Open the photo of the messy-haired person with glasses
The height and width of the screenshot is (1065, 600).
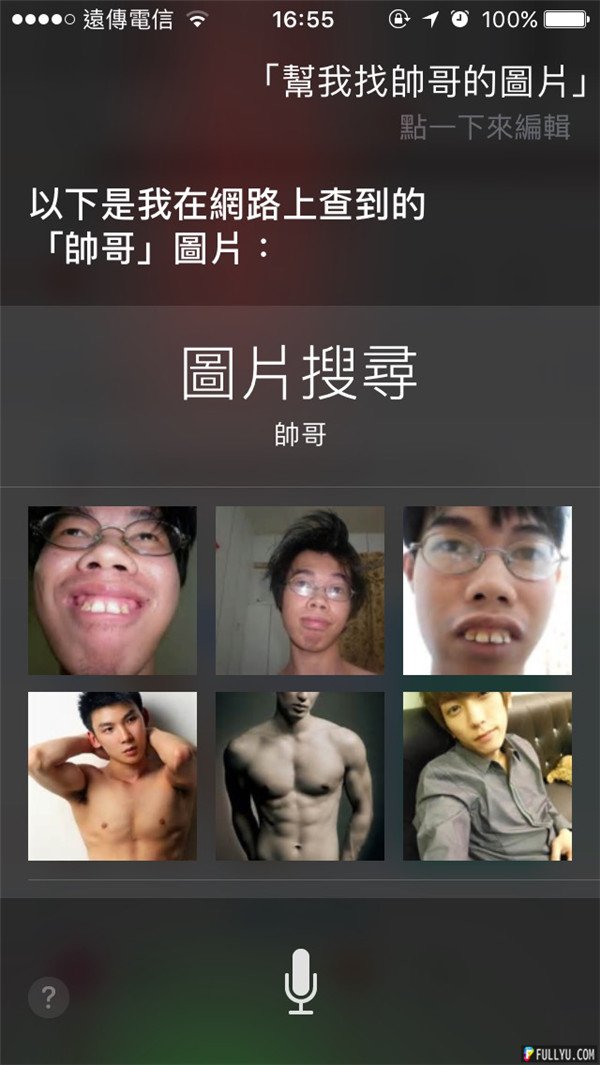point(300,590)
